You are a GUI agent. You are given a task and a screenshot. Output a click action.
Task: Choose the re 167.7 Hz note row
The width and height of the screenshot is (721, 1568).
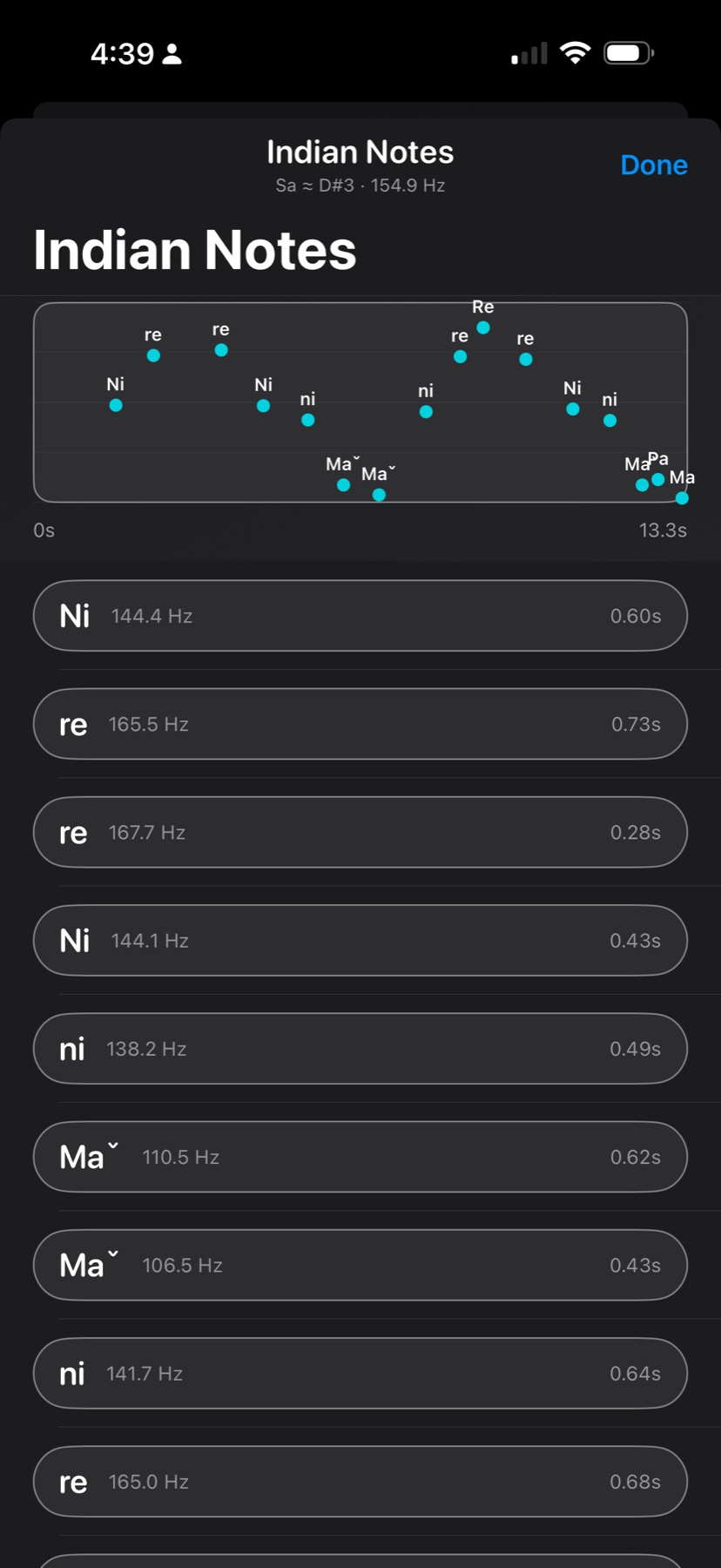(360, 832)
